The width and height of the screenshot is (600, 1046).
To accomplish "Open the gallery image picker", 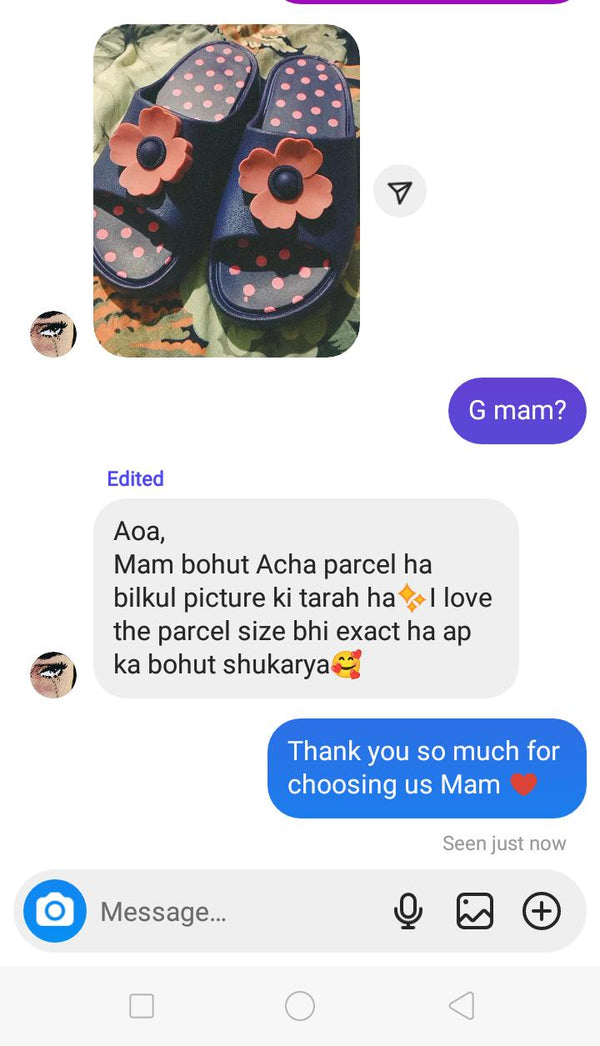I will click(474, 911).
